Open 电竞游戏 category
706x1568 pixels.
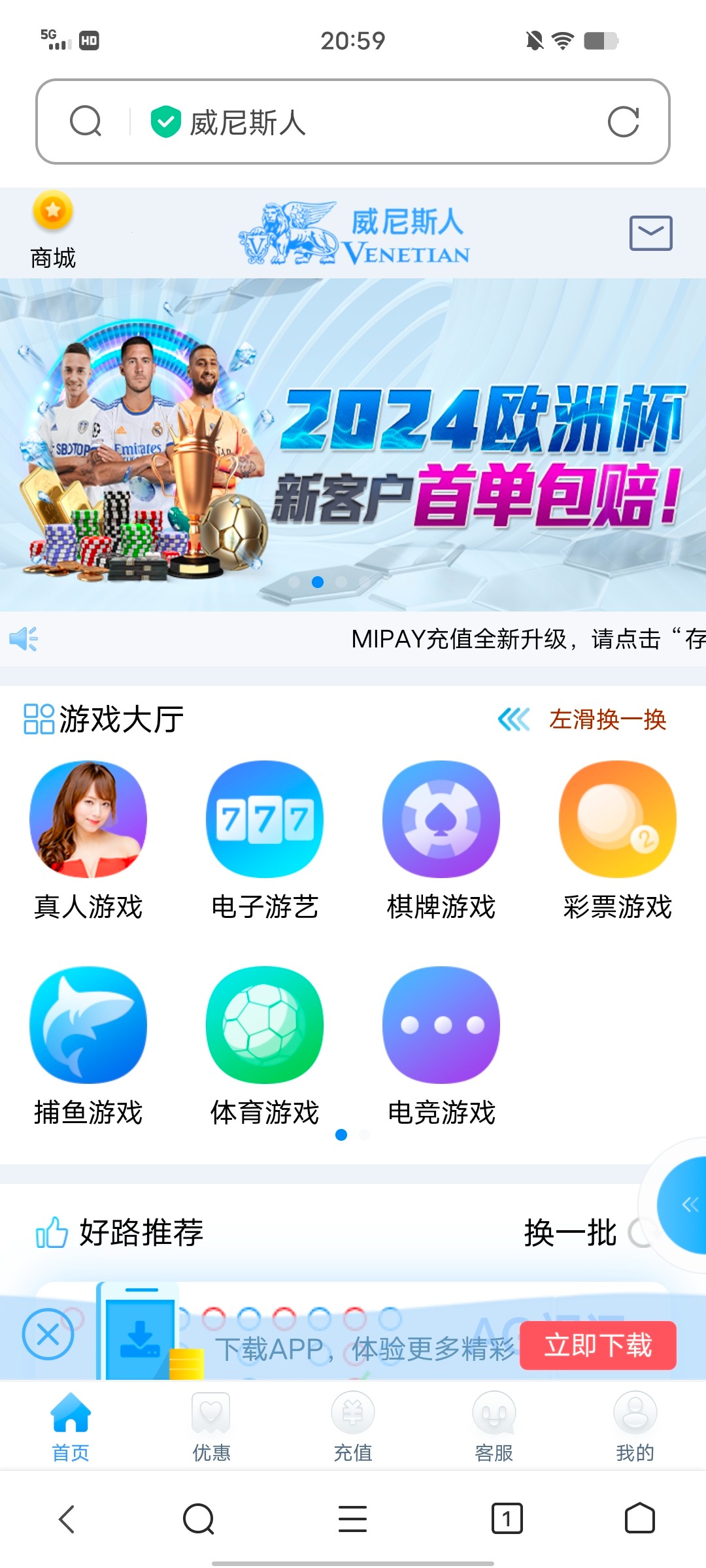coord(441,1045)
